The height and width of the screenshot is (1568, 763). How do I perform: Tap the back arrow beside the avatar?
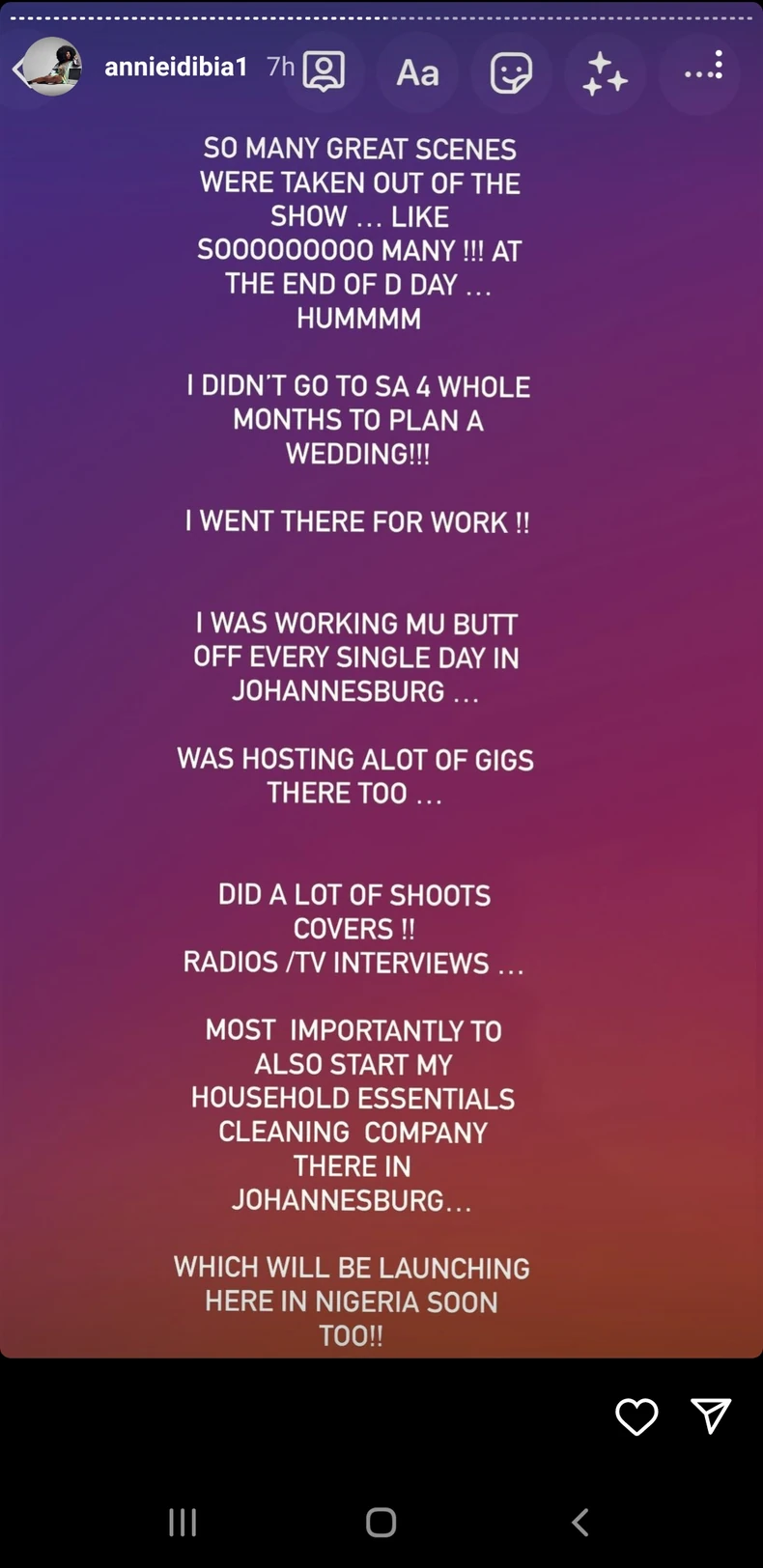[16, 69]
